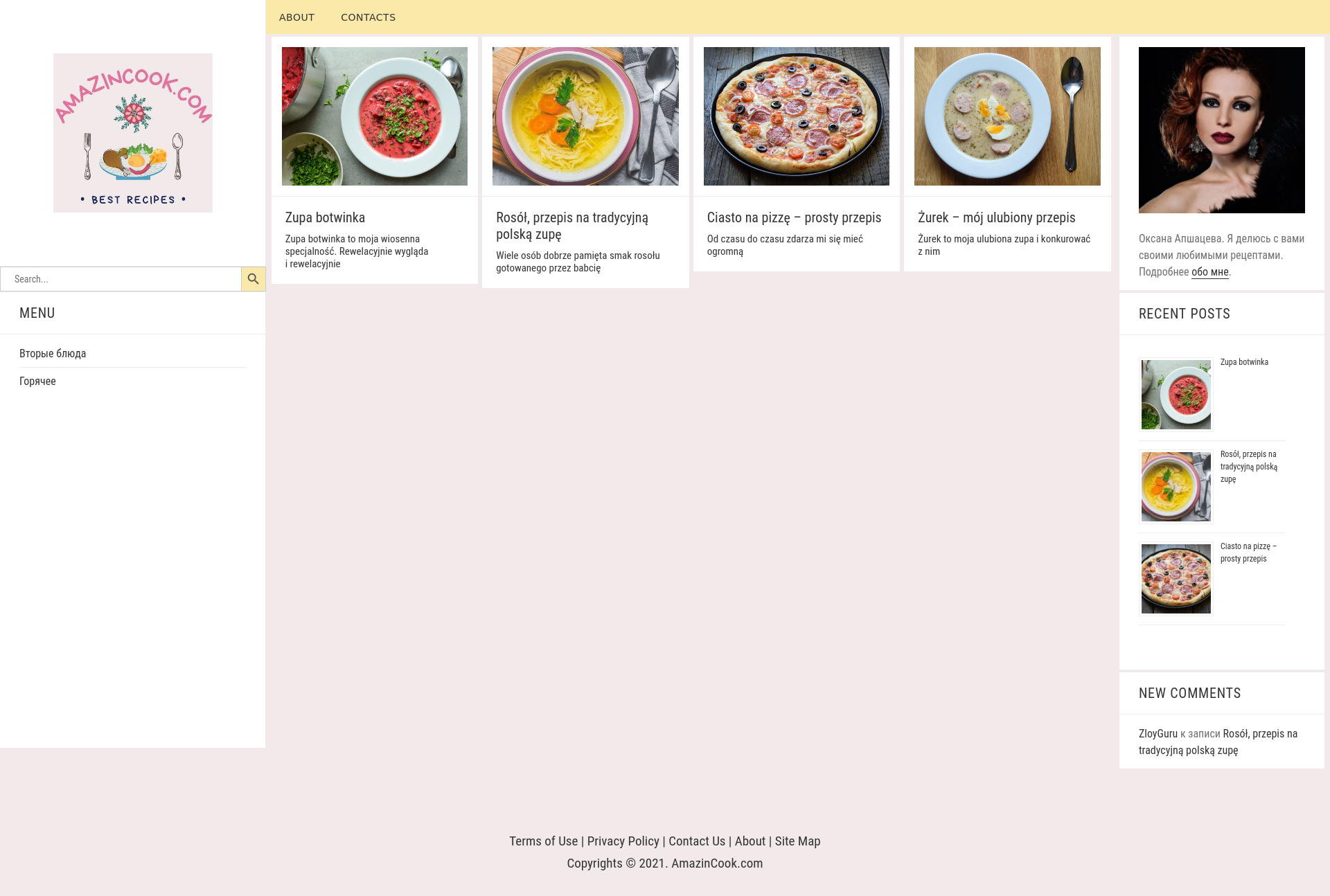Viewport: 1330px width, 896px height.
Task: Open Zupa botwinka in Recent Posts
Action: pos(1244,362)
